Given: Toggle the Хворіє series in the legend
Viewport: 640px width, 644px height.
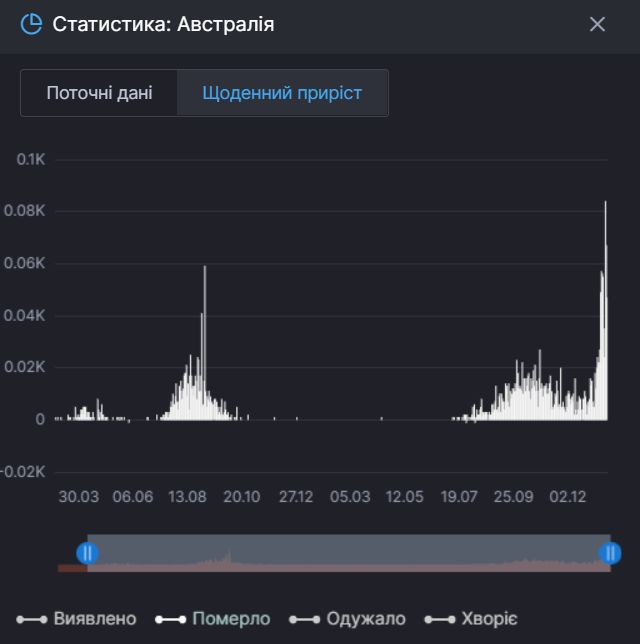Looking at the screenshot, I should 472,619.
